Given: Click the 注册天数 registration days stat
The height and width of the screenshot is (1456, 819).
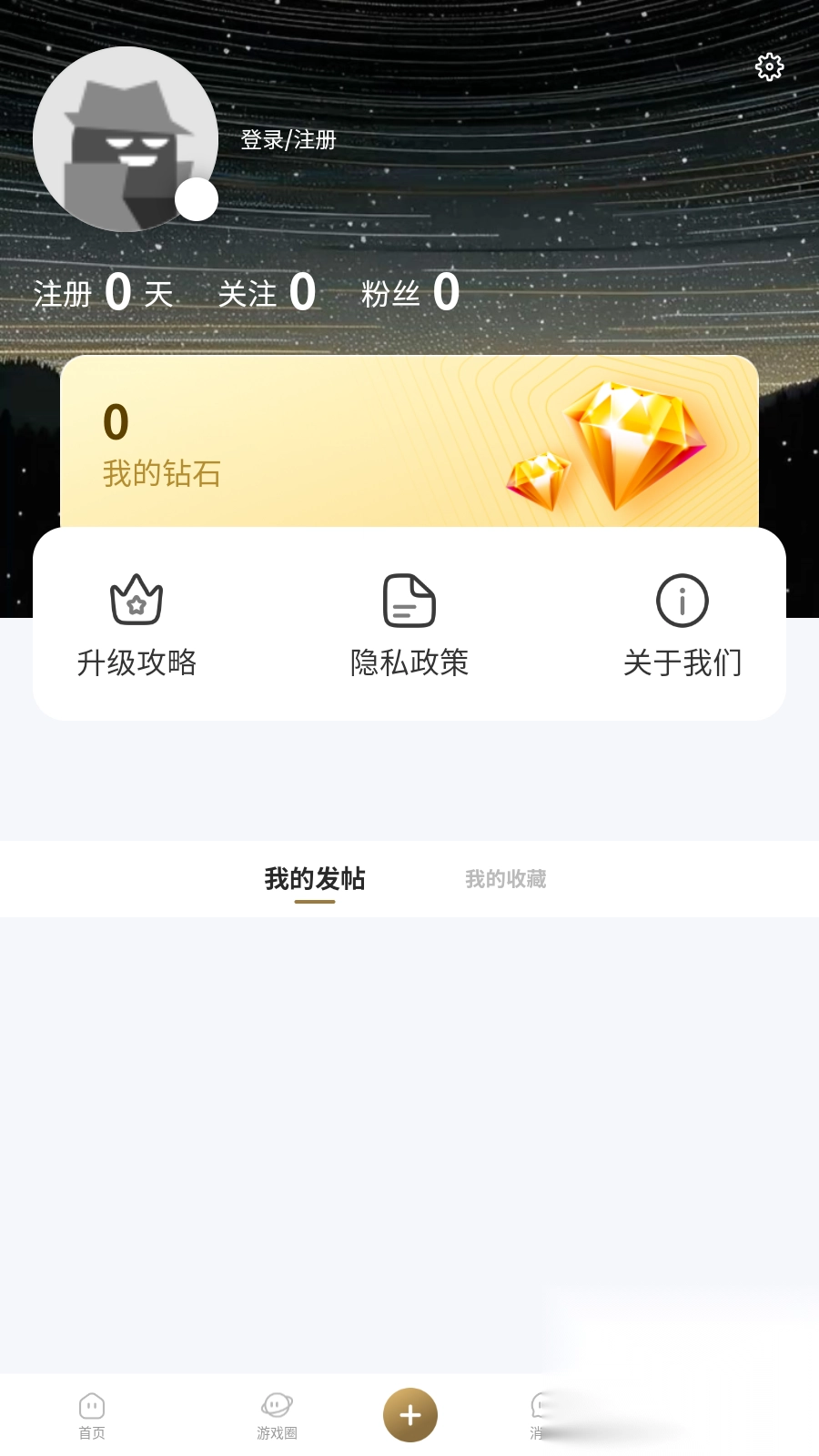Looking at the screenshot, I should (102, 291).
